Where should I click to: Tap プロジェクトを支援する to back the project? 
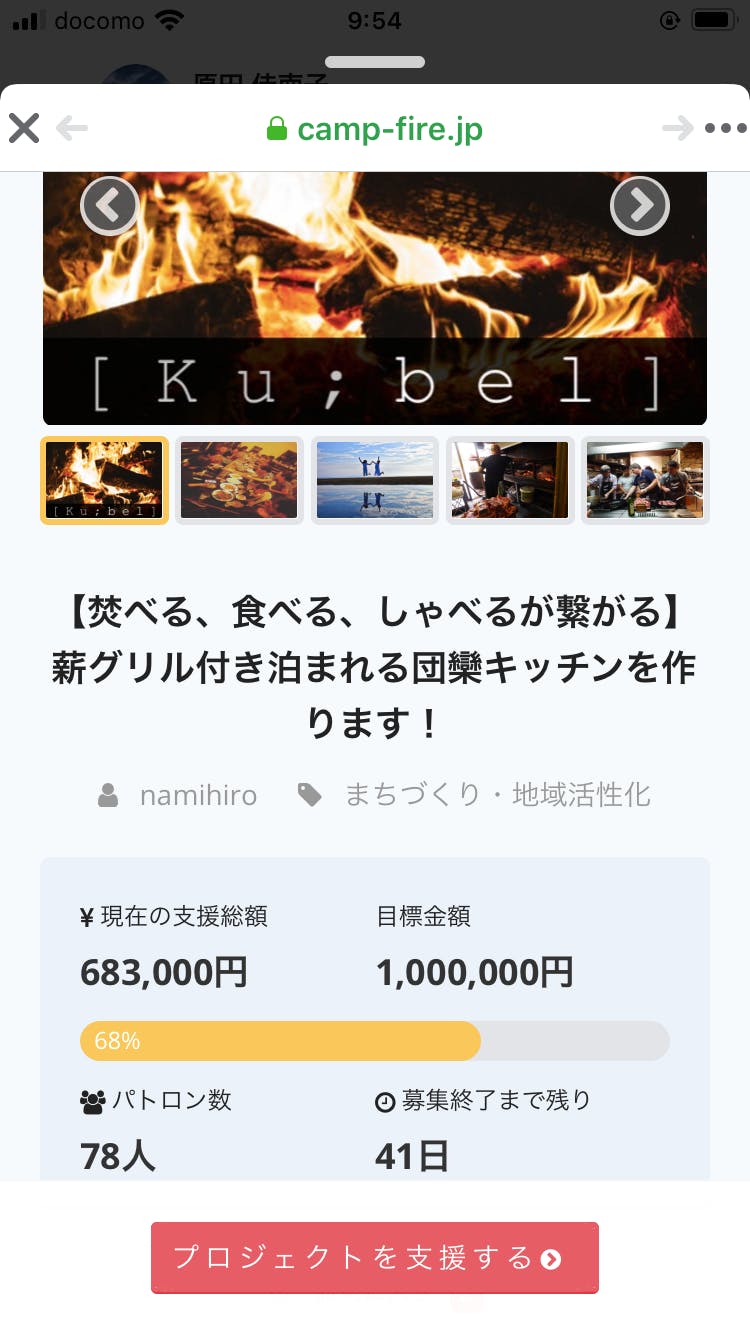click(375, 1257)
